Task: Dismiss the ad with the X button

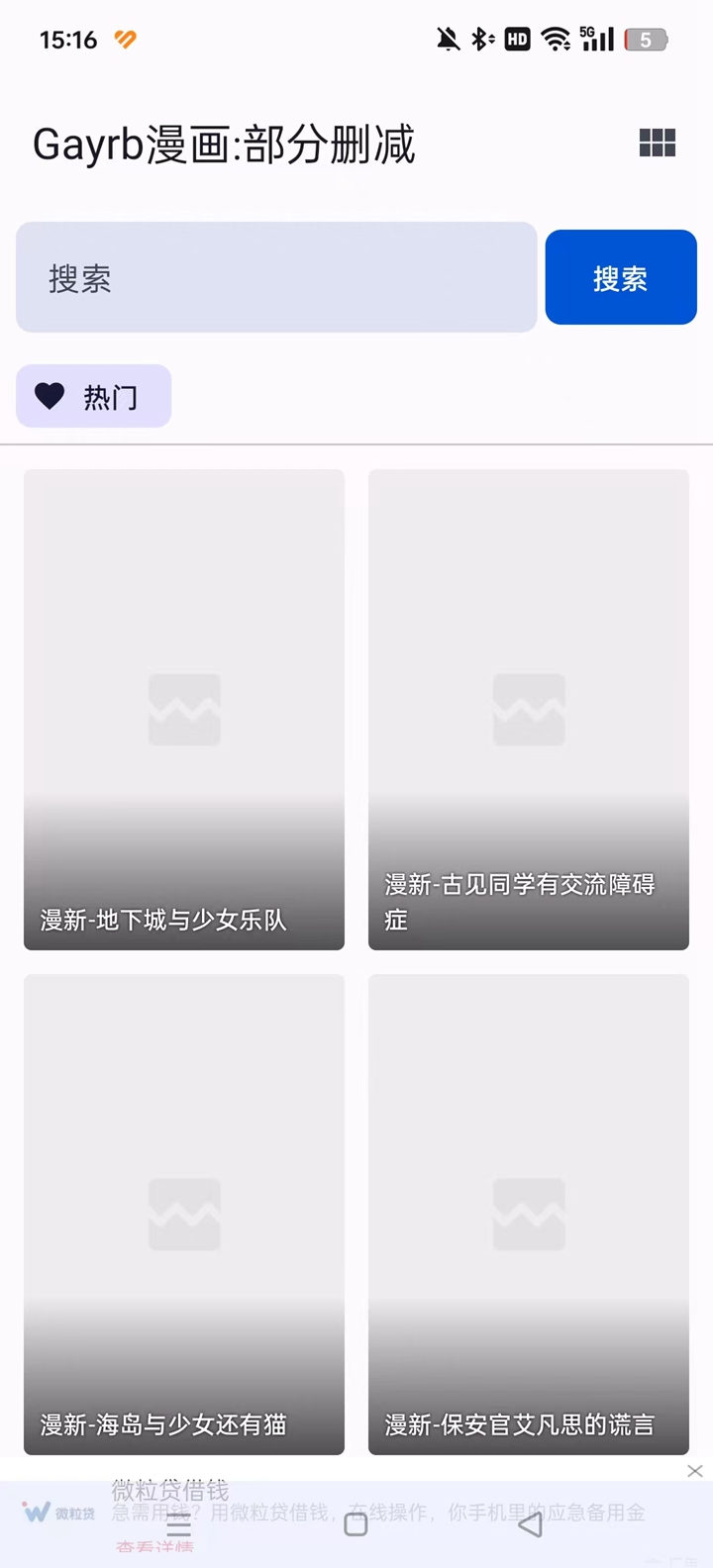Action: click(694, 1471)
